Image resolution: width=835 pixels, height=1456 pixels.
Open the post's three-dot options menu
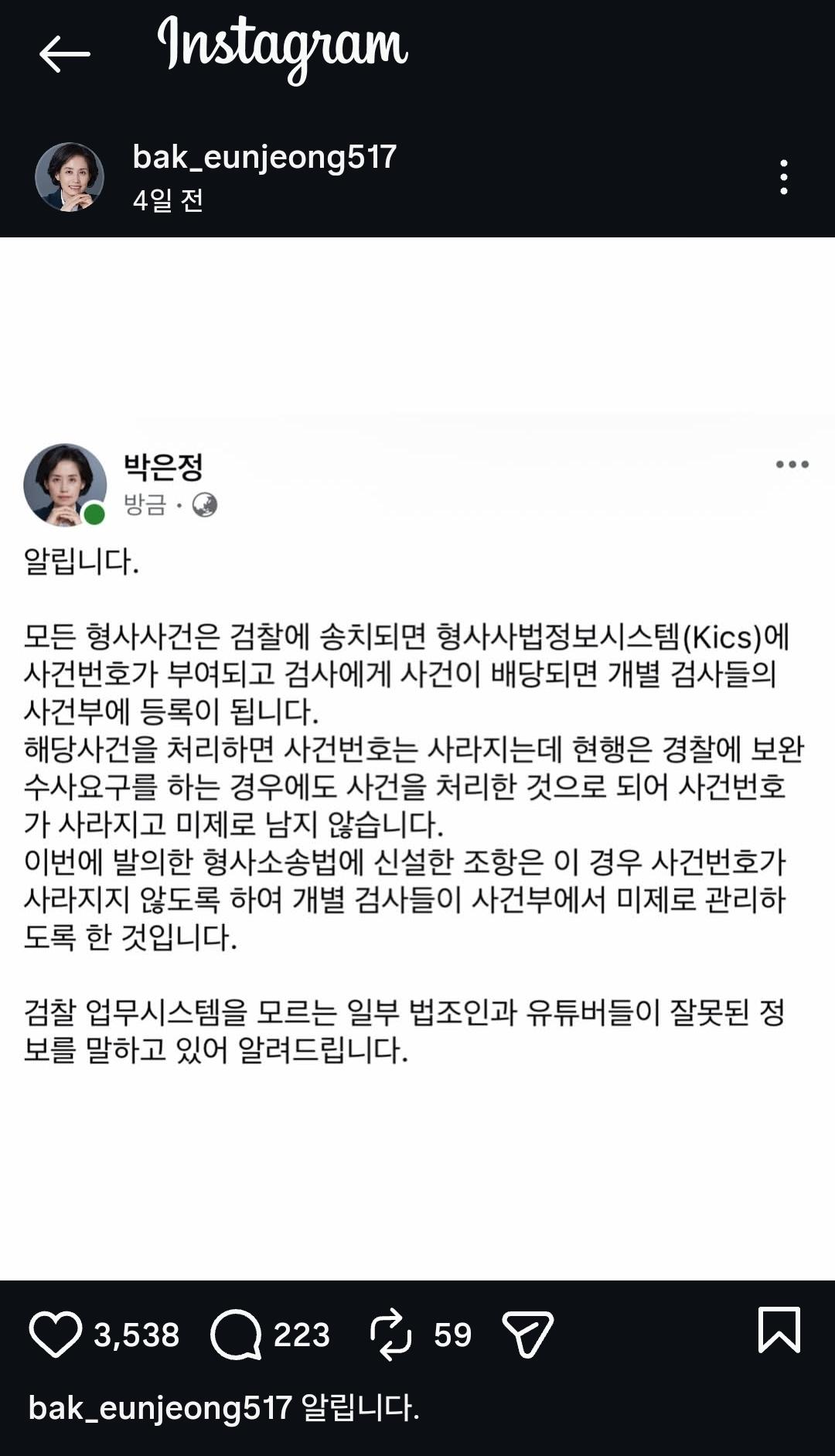(x=784, y=177)
